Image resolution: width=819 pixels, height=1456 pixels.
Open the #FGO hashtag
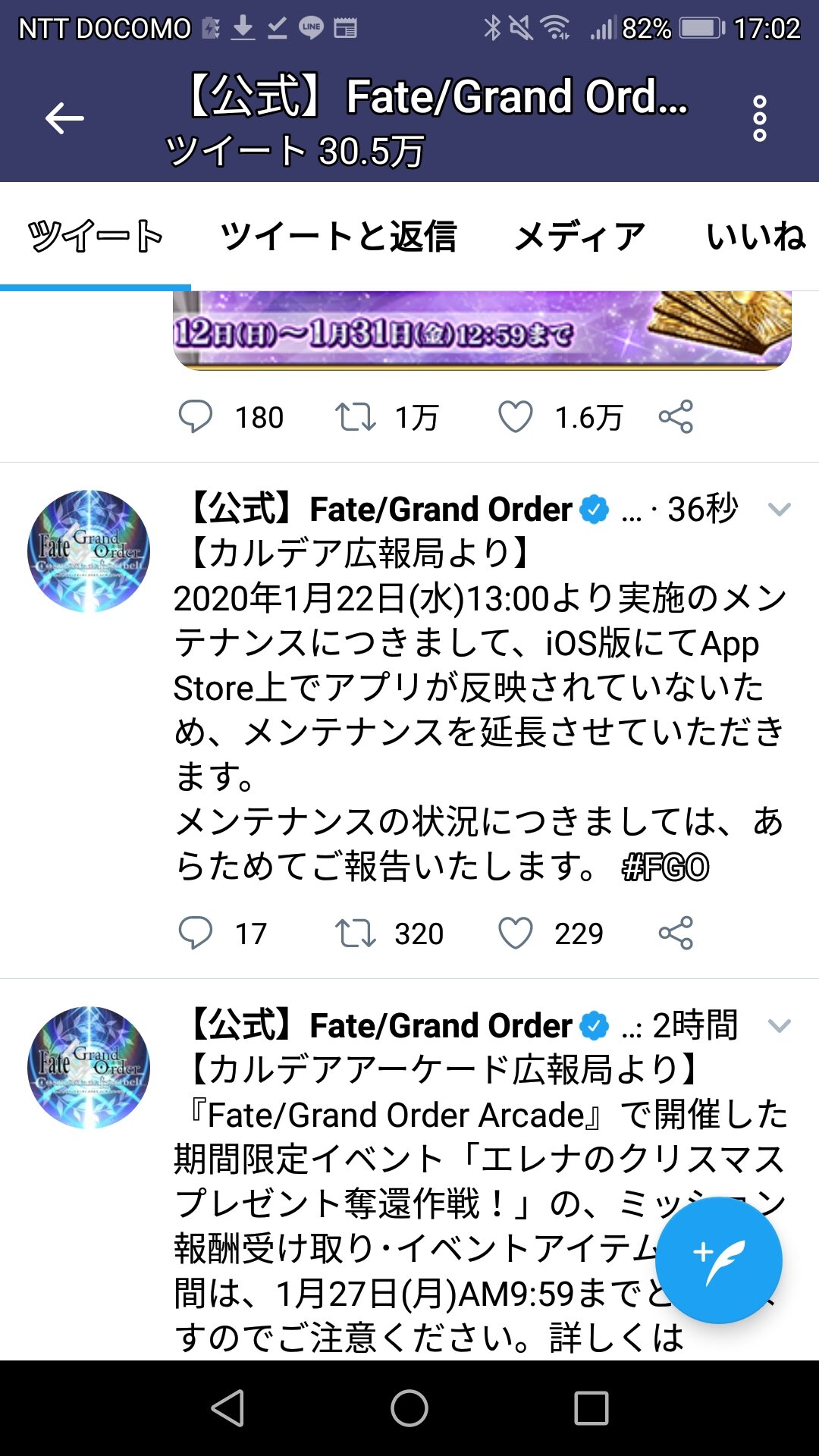click(665, 868)
